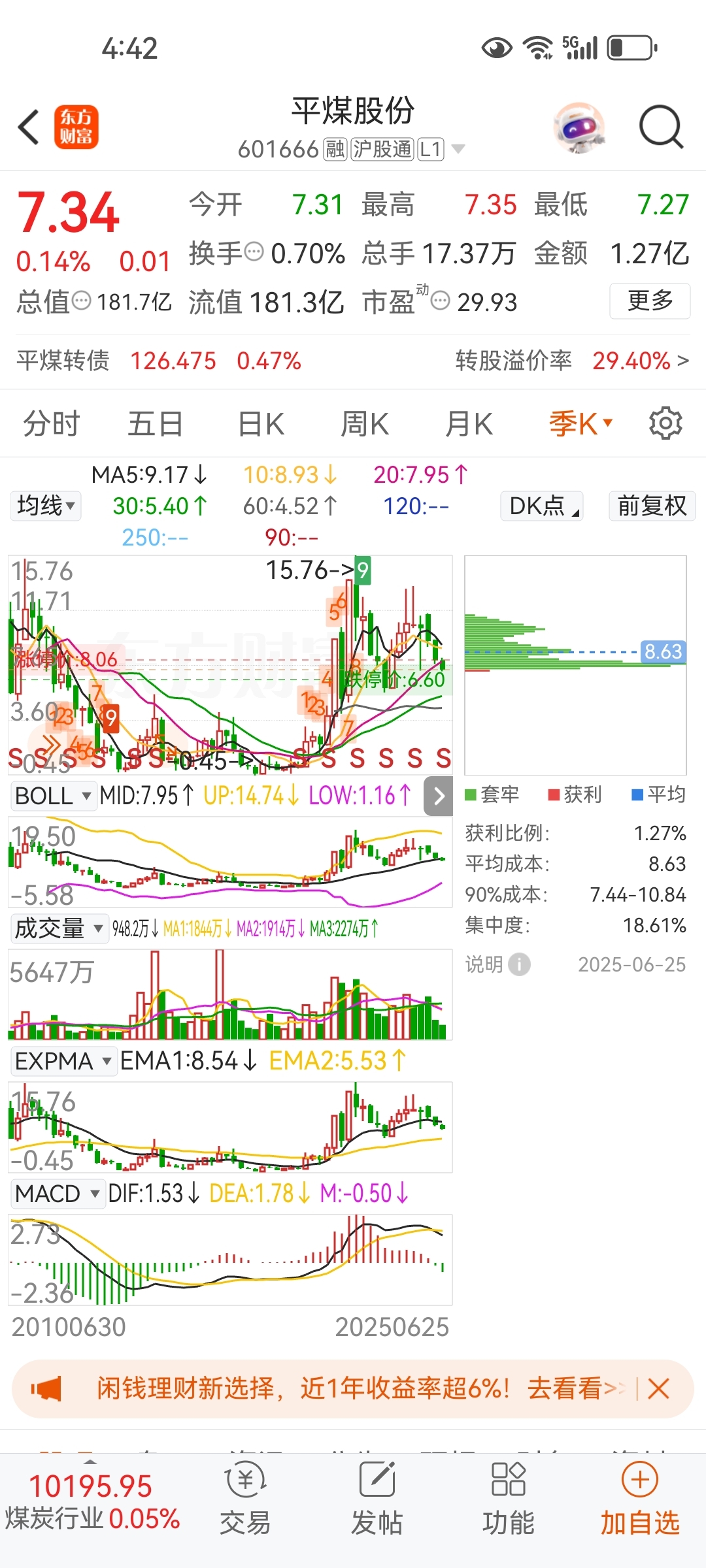Dismiss the 闲钱理财 promotion banner
706x1568 pixels.
(658, 1388)
